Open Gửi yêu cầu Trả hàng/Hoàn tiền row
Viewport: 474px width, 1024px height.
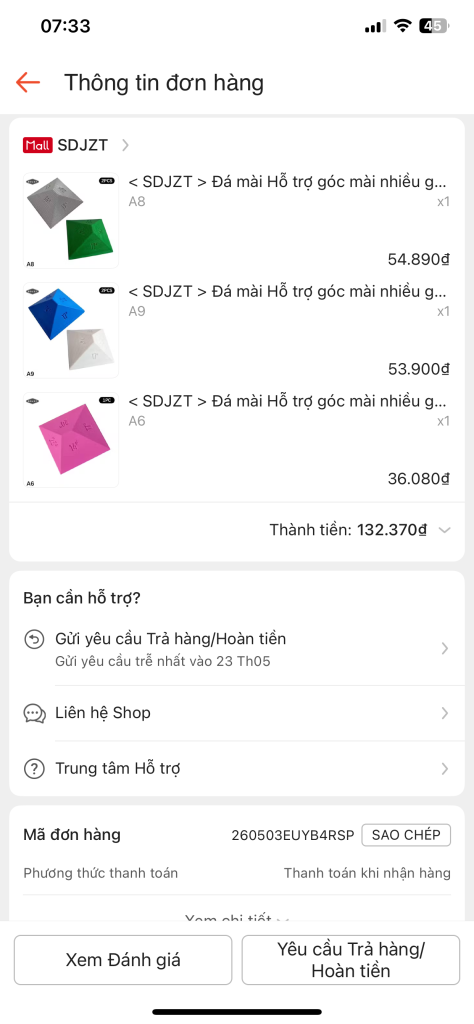237,648
